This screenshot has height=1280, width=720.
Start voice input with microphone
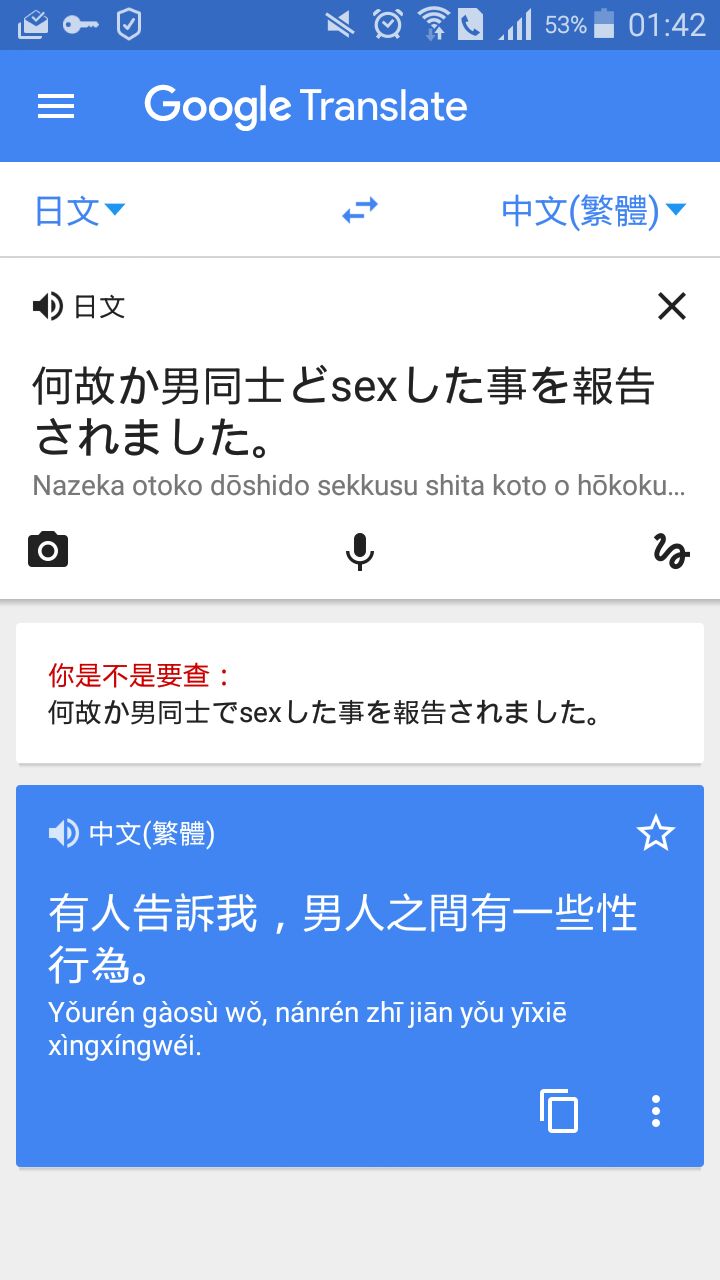(360, 551)
